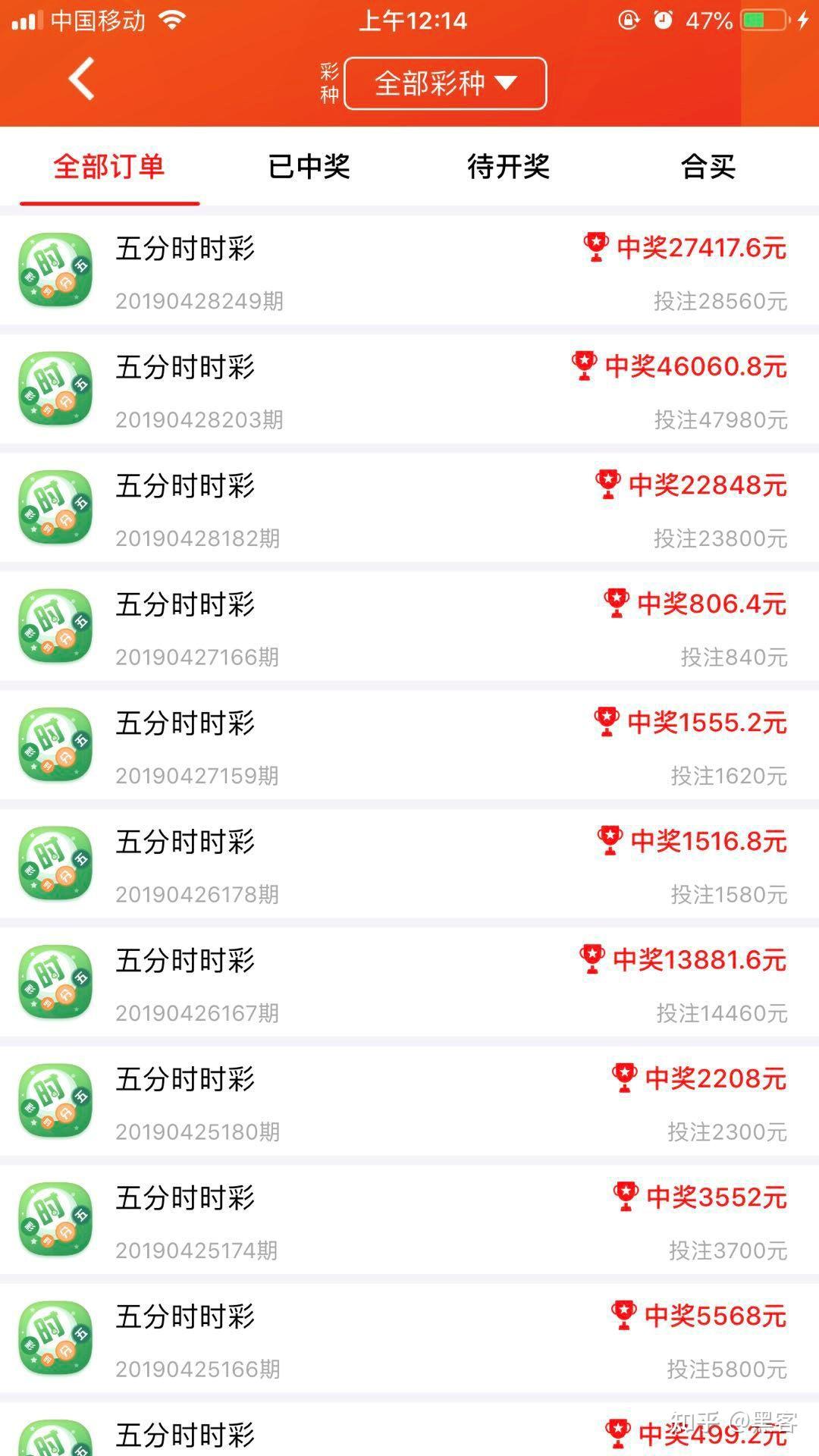Switch to the 已中奖 tab
Viewport: 819px width, 1456px height.
308,168
